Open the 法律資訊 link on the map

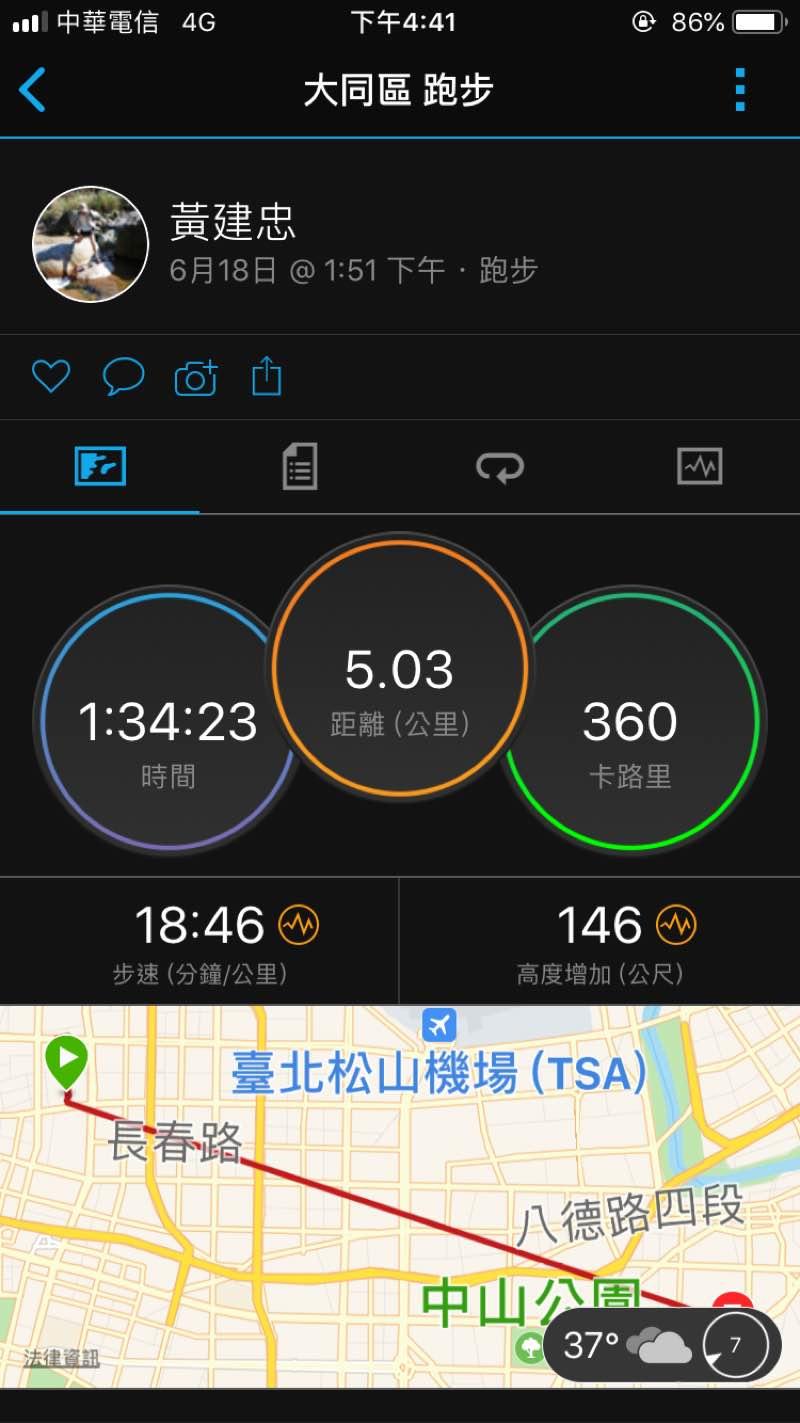tap(62, 1358)
